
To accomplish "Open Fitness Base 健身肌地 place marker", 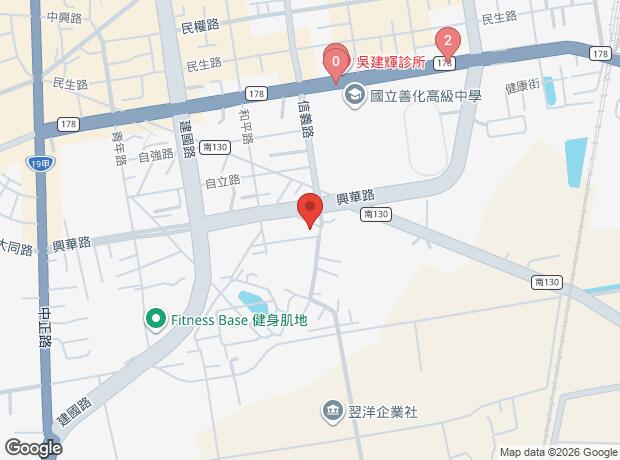I will pos(156,320).
